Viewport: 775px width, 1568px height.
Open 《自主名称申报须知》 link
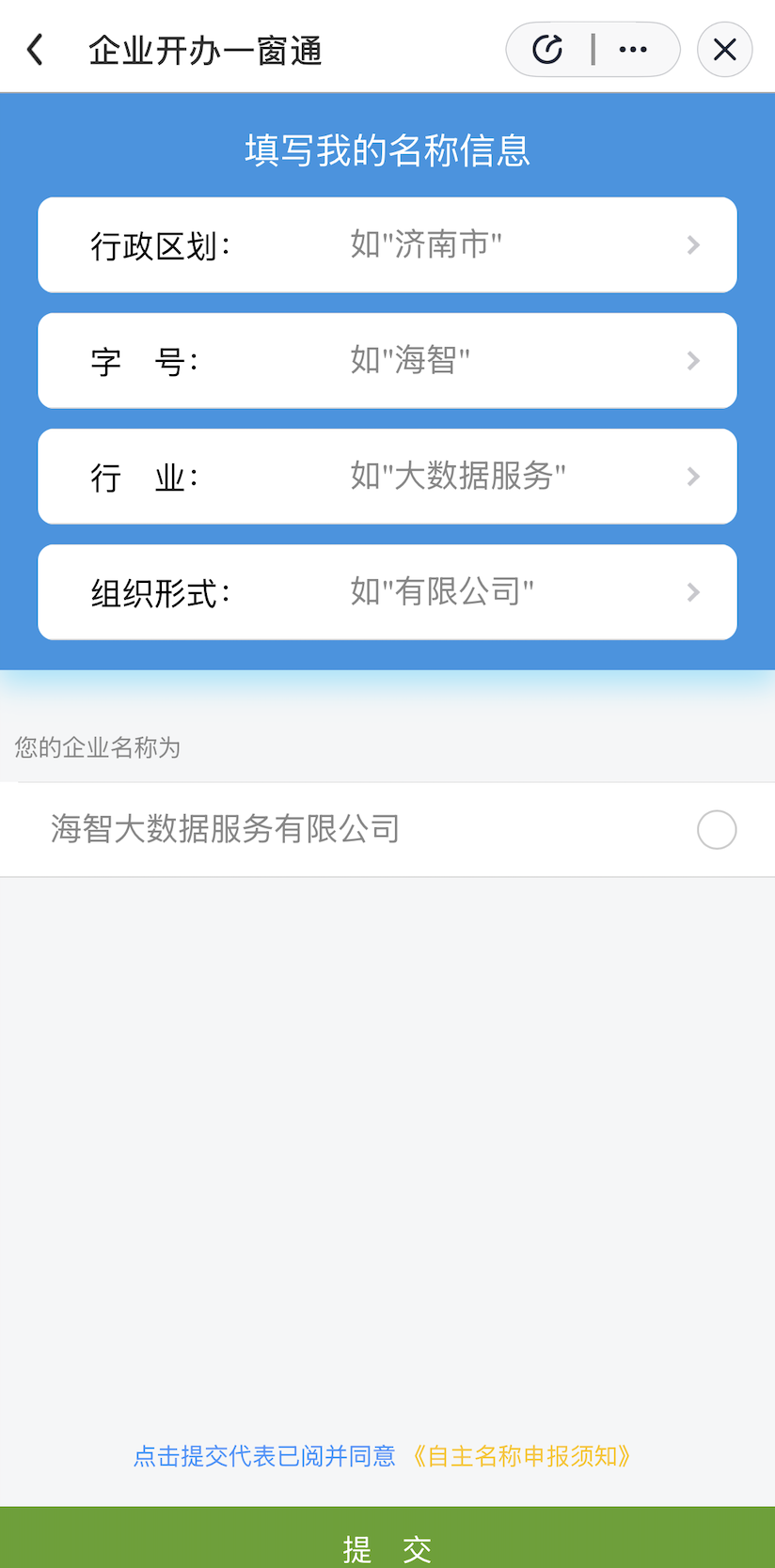(x=521, y=1456)
